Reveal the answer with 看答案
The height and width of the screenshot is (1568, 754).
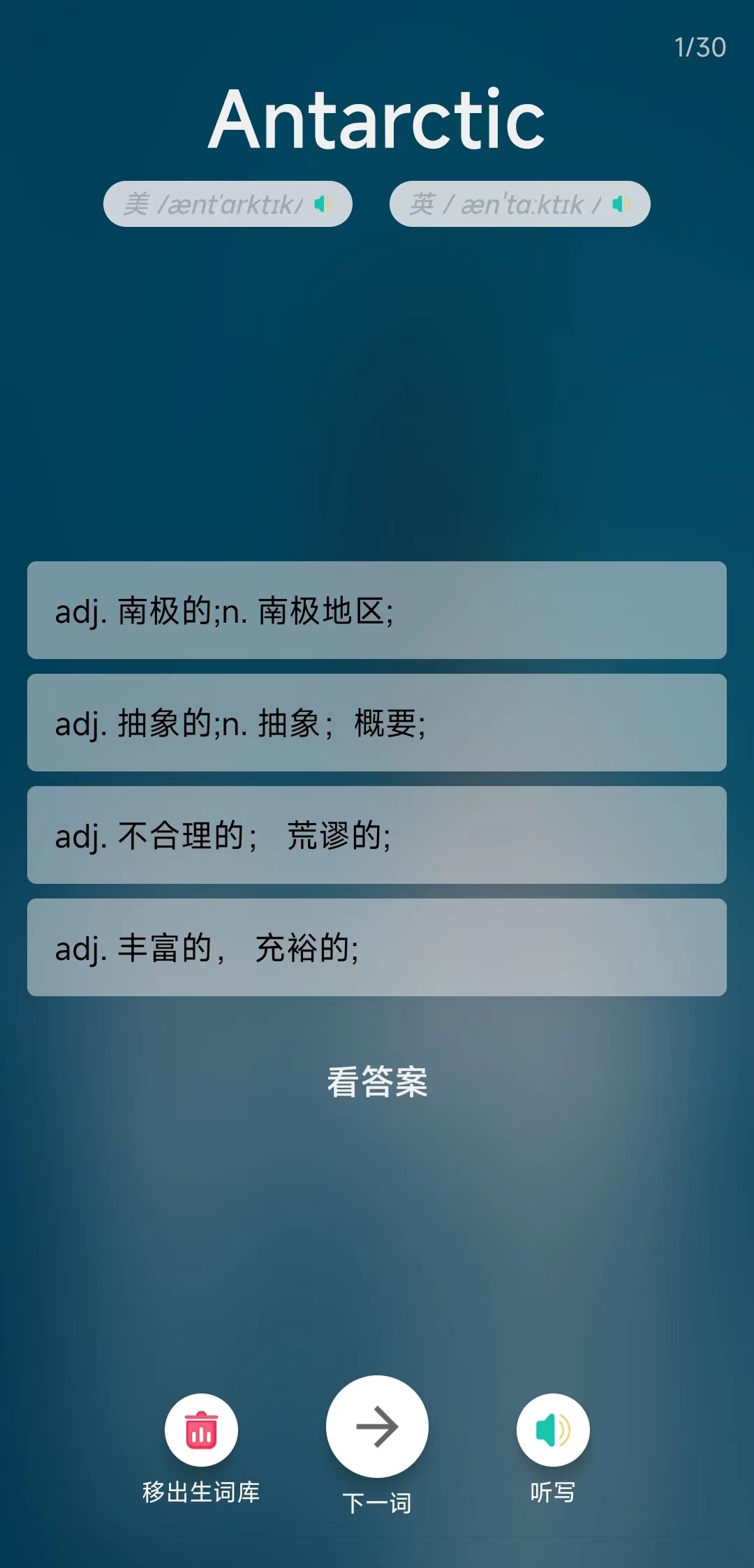[377, 1083]
